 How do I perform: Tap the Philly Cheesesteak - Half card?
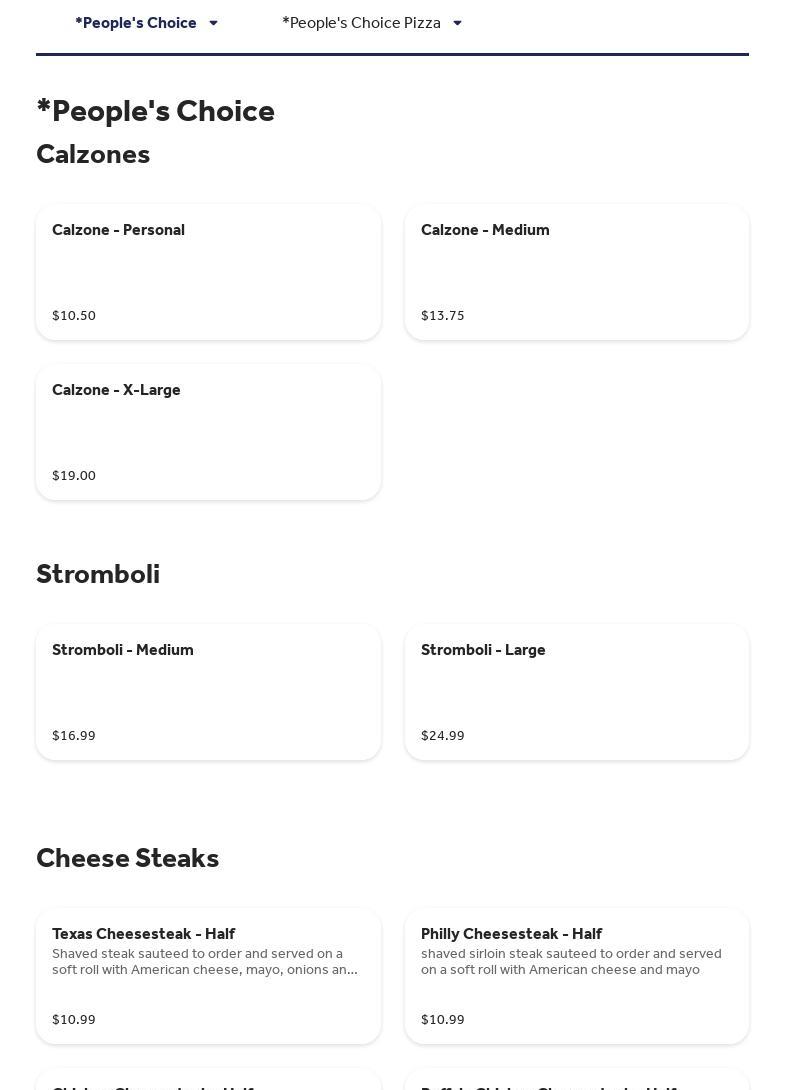[576, 976]
